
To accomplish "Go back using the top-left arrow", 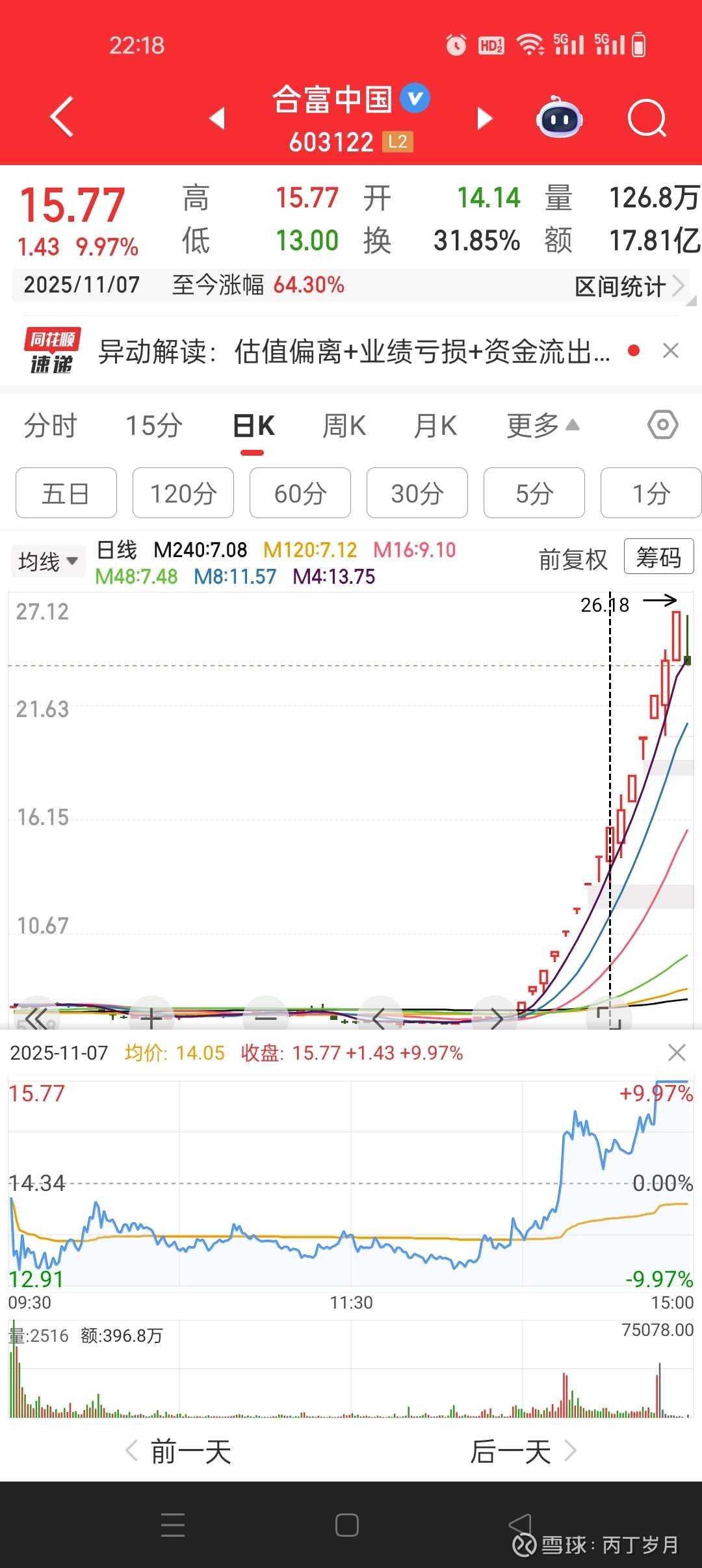I will (62, 118).
